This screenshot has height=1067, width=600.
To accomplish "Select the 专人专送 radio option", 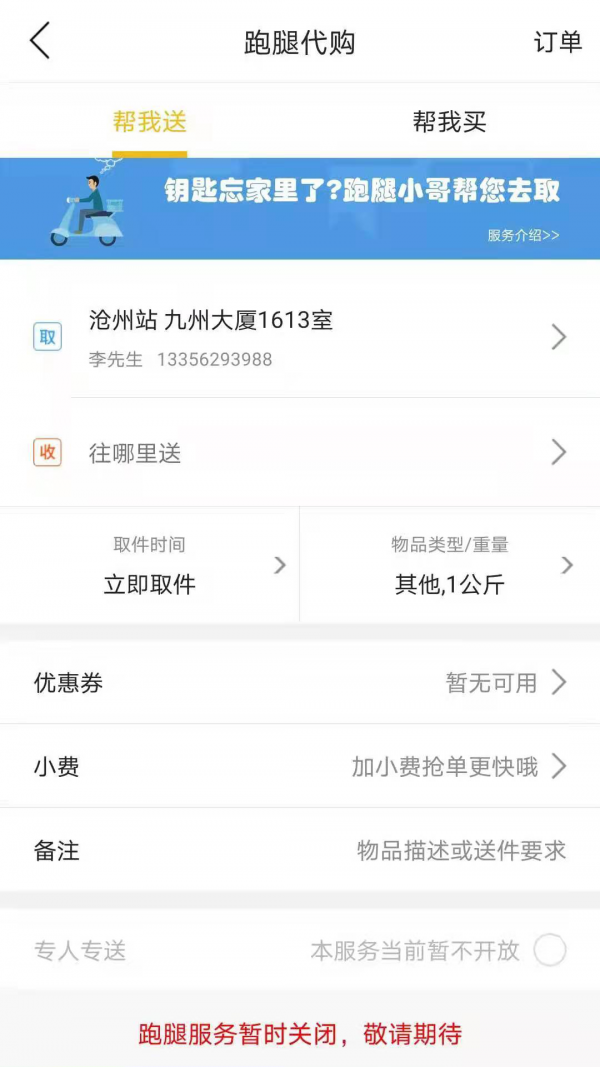I will pos(549,950).
